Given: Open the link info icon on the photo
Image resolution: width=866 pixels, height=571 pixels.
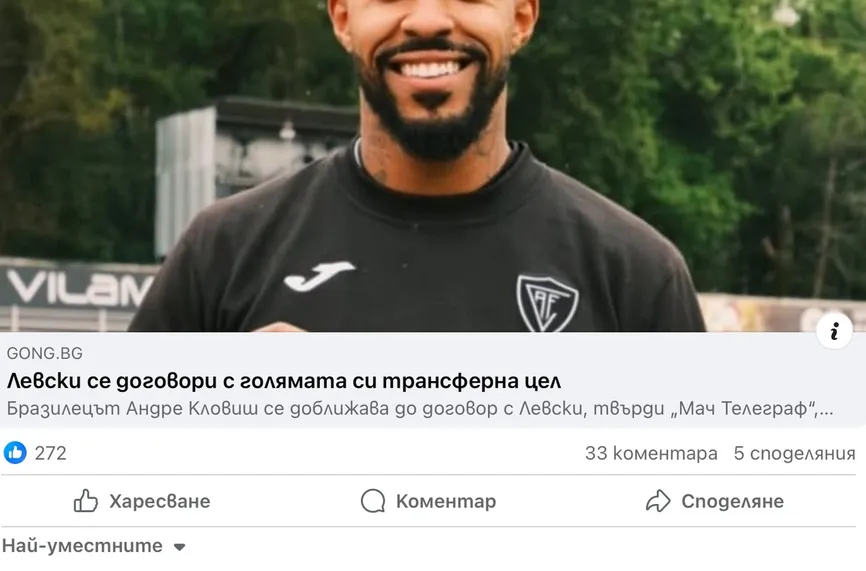Looking at the screenshot, I should coord(834,330).
